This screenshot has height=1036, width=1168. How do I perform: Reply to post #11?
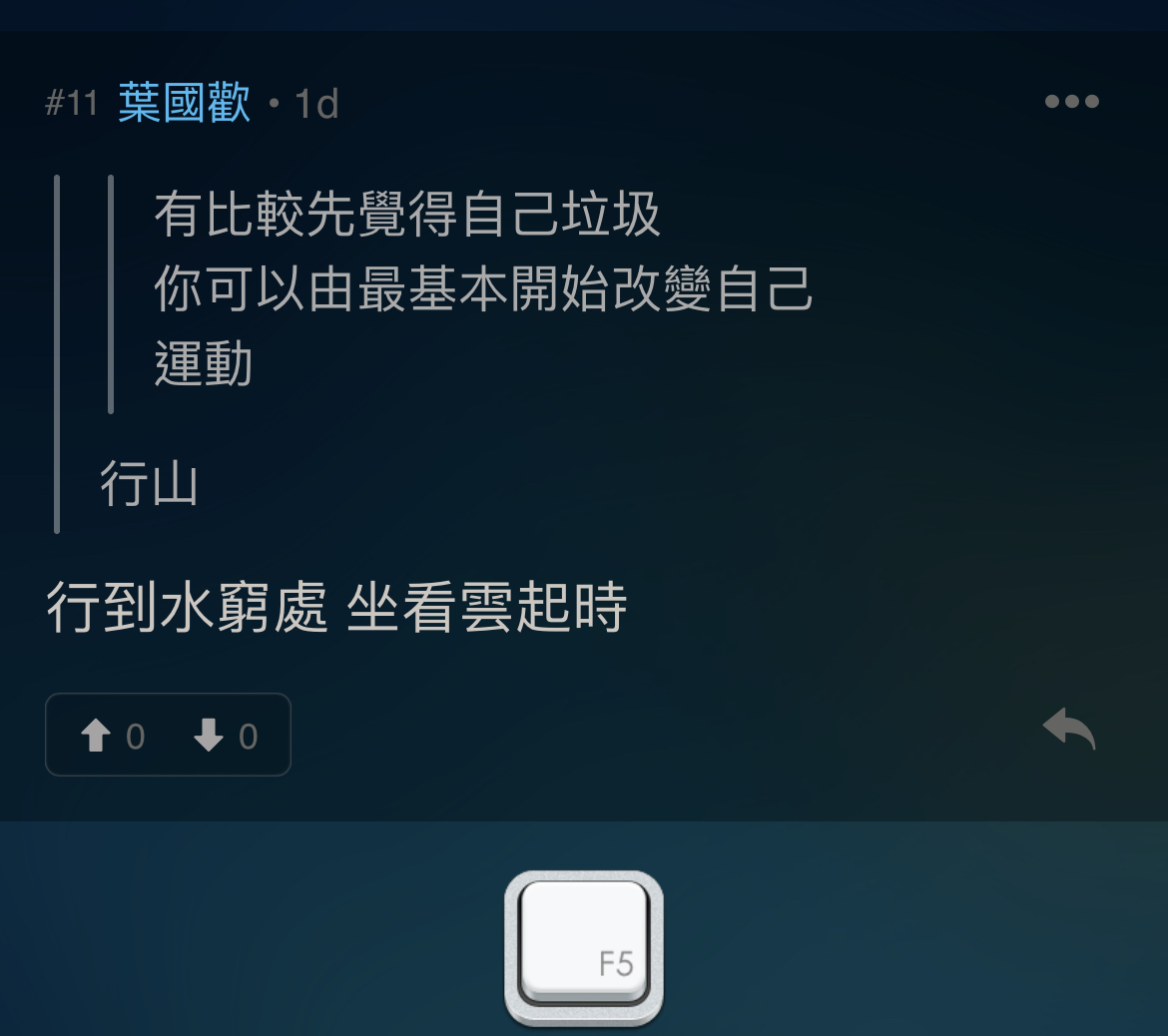1068,730
